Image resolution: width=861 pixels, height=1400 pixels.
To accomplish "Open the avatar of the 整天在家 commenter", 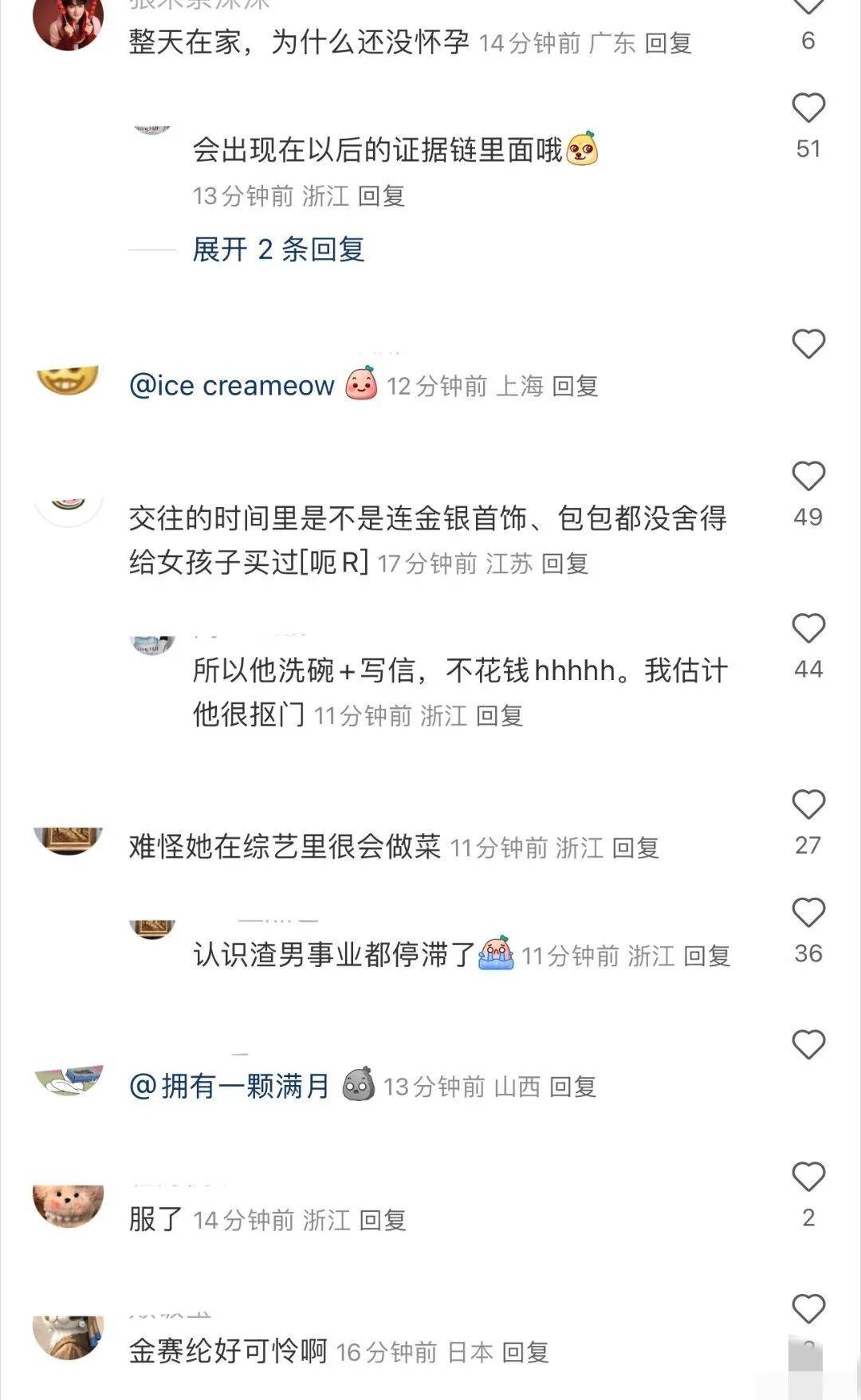I will 69,22.
